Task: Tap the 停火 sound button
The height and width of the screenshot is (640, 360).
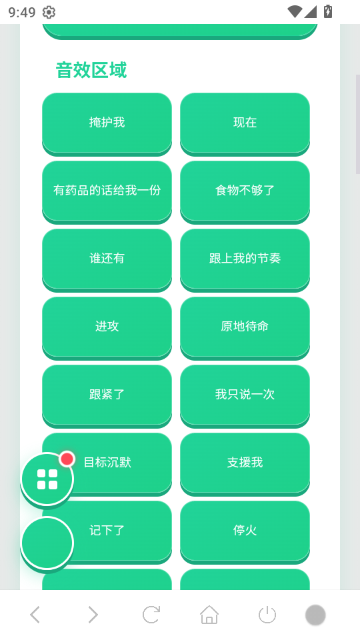Action: pos(245,531)
